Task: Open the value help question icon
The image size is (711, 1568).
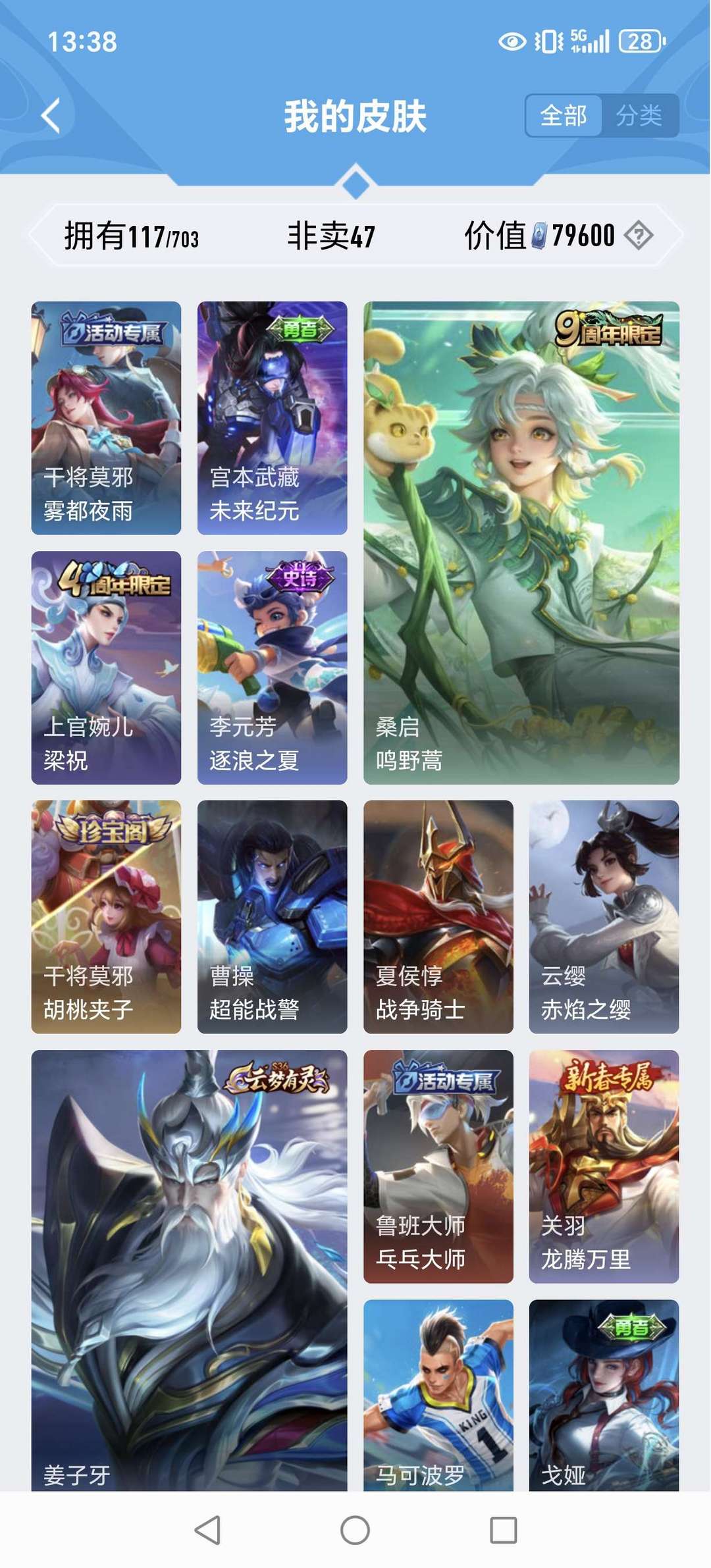Action: coord(639,235)
